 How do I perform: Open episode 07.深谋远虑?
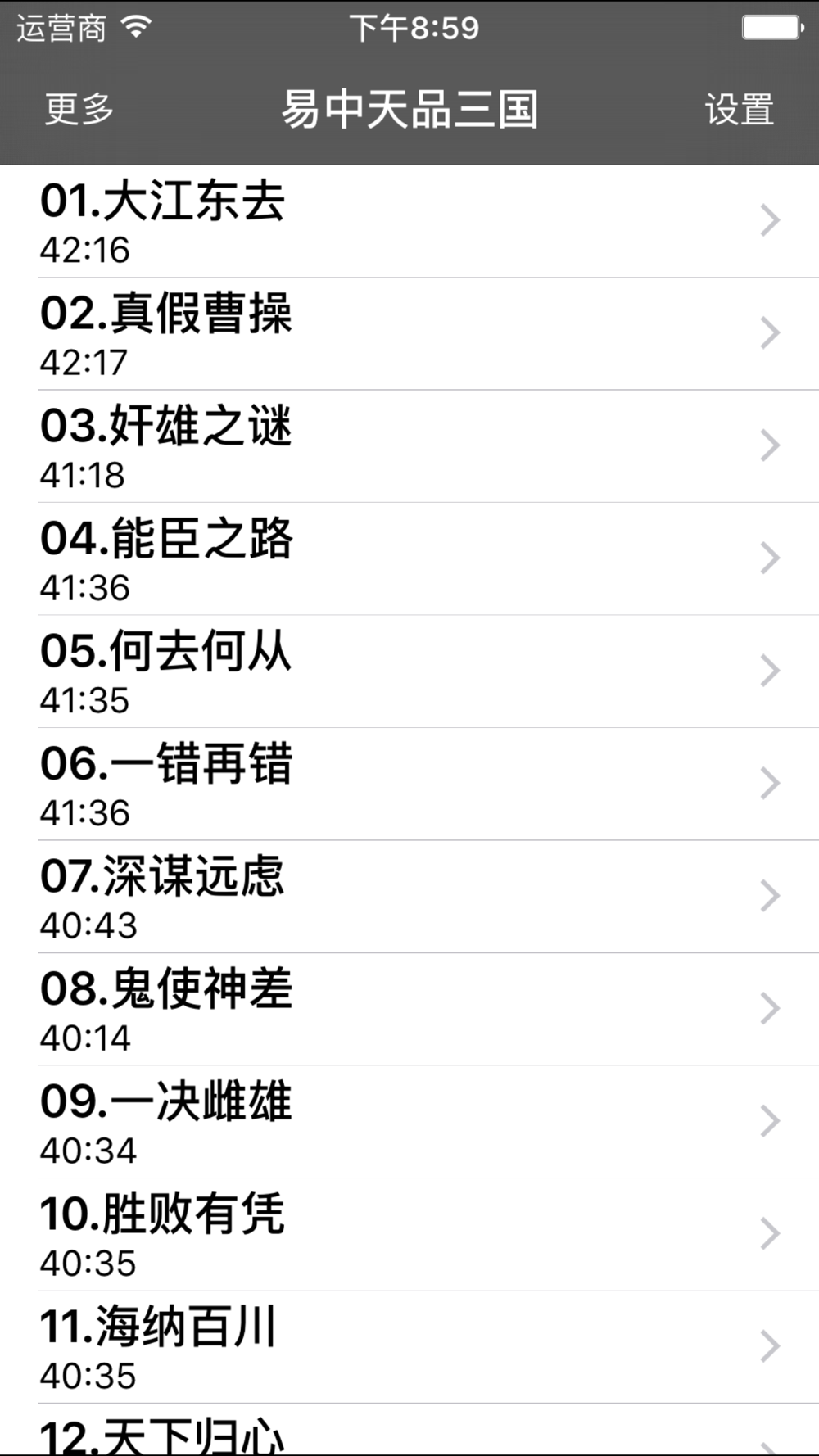pos(409,897)
